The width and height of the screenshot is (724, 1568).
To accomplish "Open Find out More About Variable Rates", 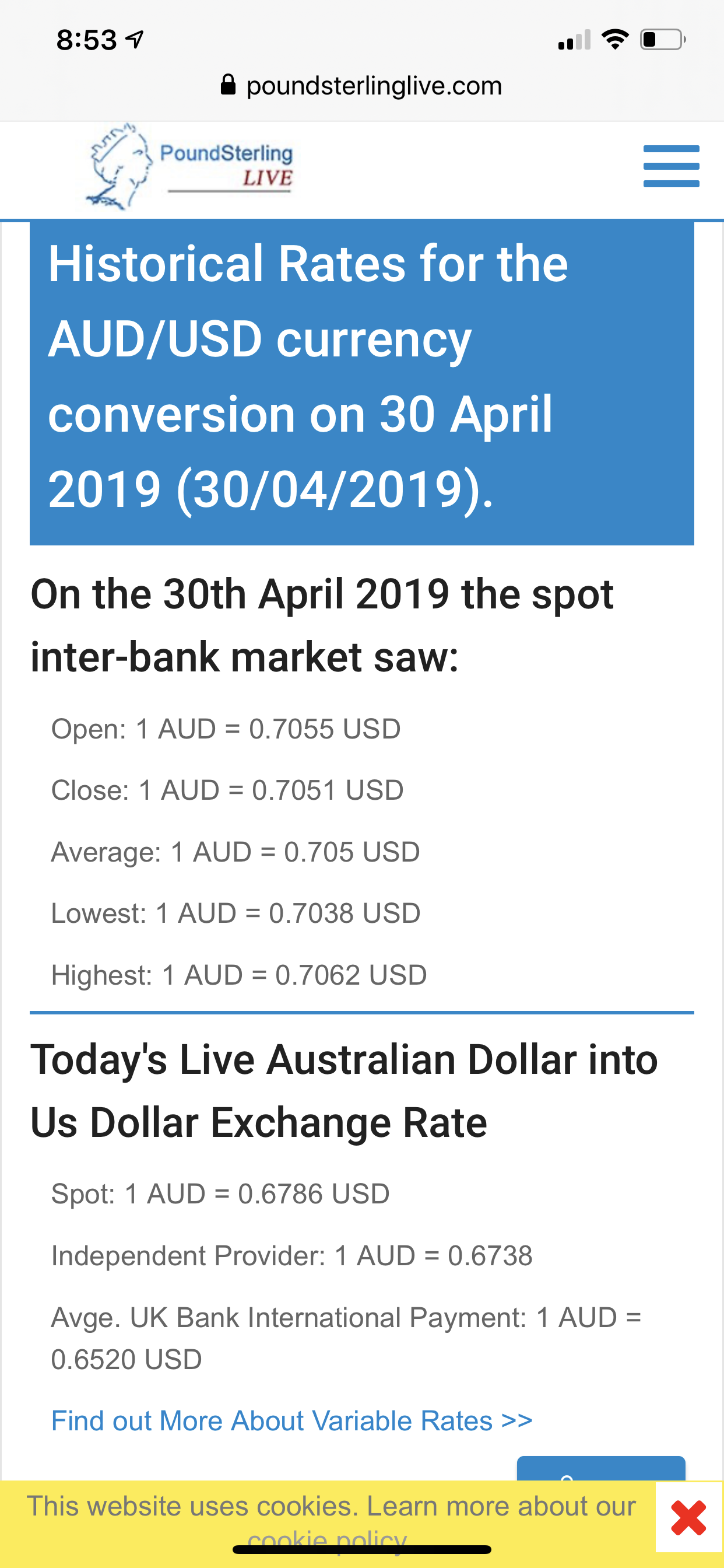I will [x=291, y=1422].
